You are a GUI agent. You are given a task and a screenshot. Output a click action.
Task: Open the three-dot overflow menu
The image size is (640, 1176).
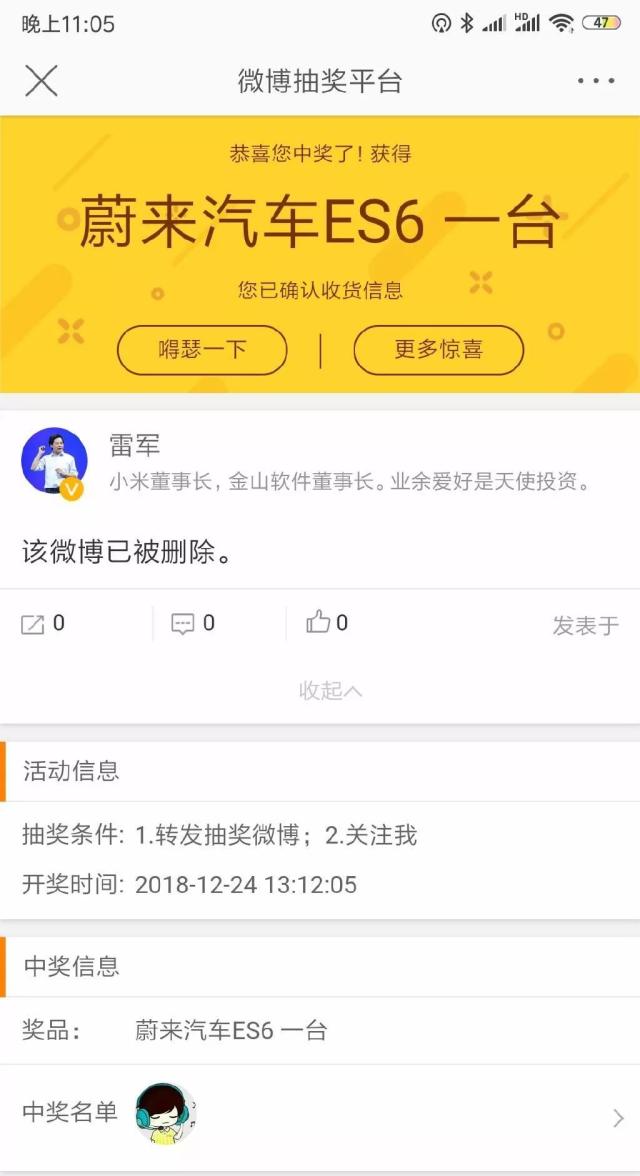(x=596, y=81)
